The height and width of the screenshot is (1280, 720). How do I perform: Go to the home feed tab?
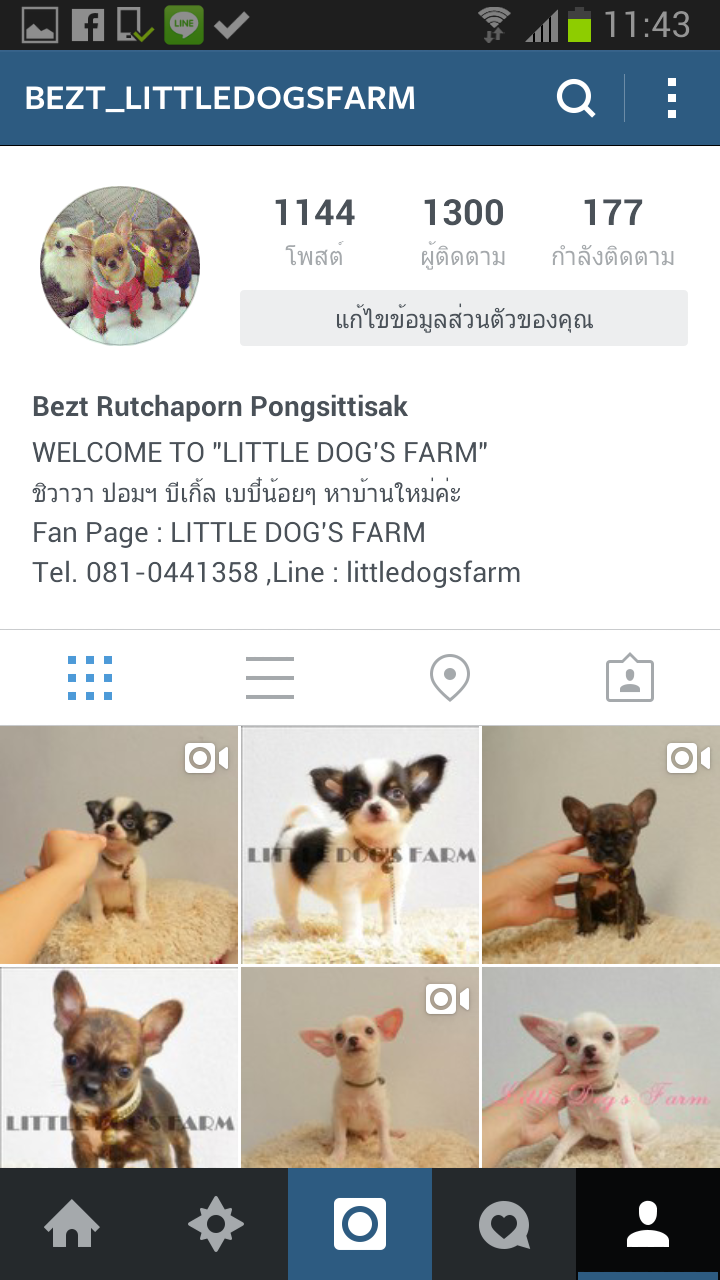tap(72, 1224)
